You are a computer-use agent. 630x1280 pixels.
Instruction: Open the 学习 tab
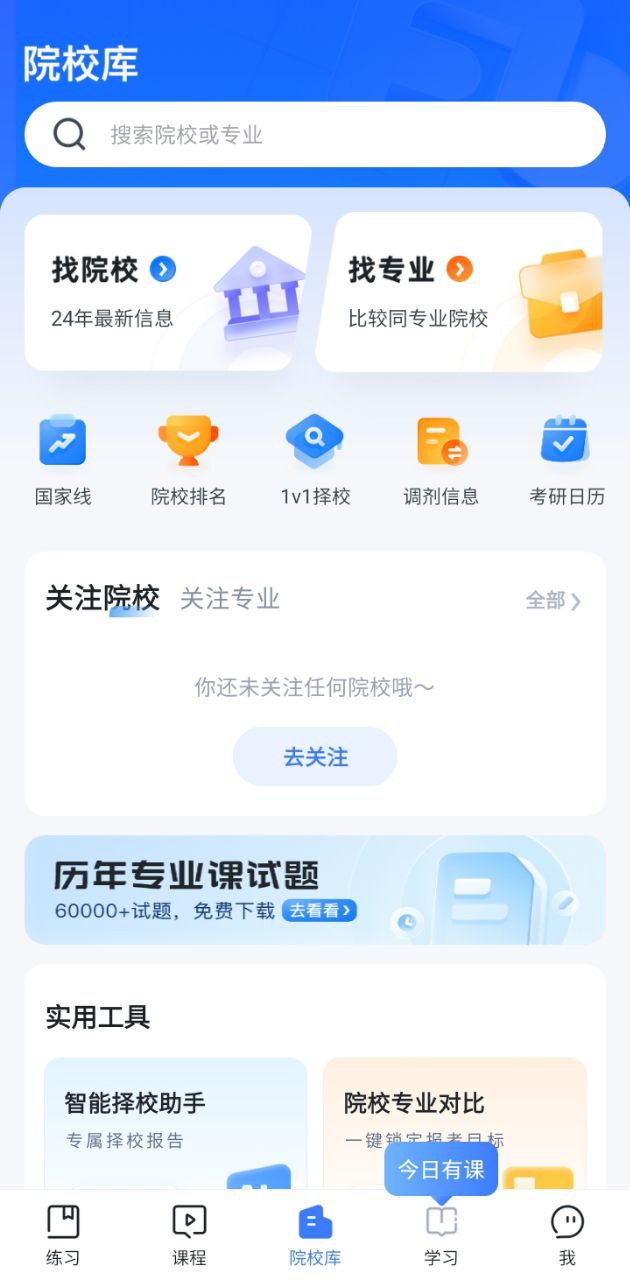pyautogui.click(x=441, y=1235)
